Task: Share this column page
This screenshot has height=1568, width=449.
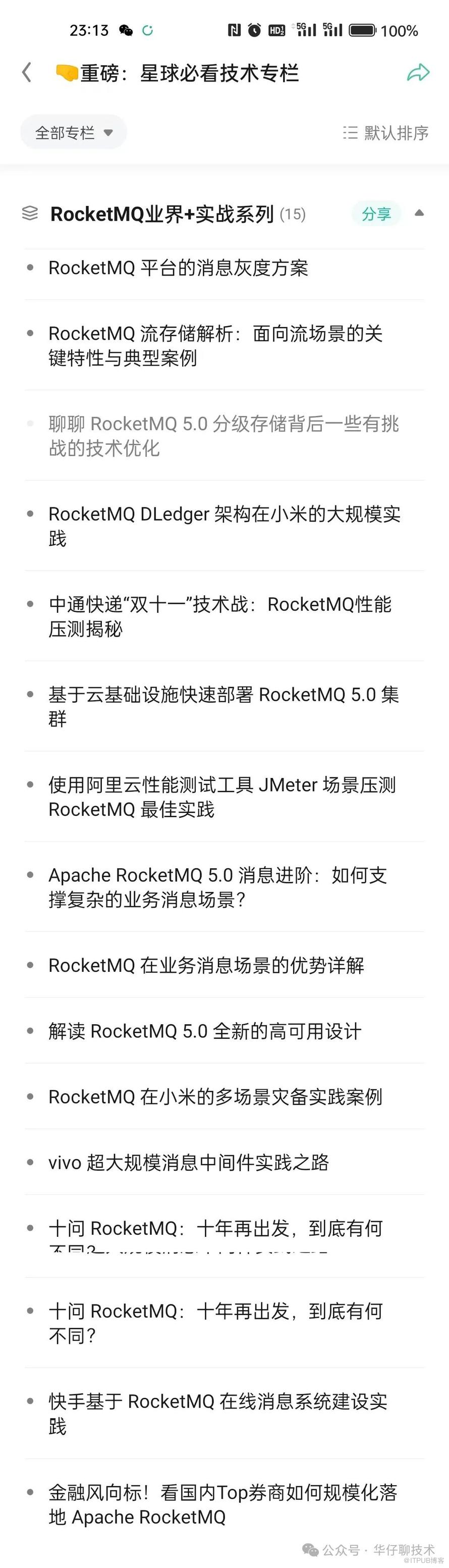Action: pos(418,72)
